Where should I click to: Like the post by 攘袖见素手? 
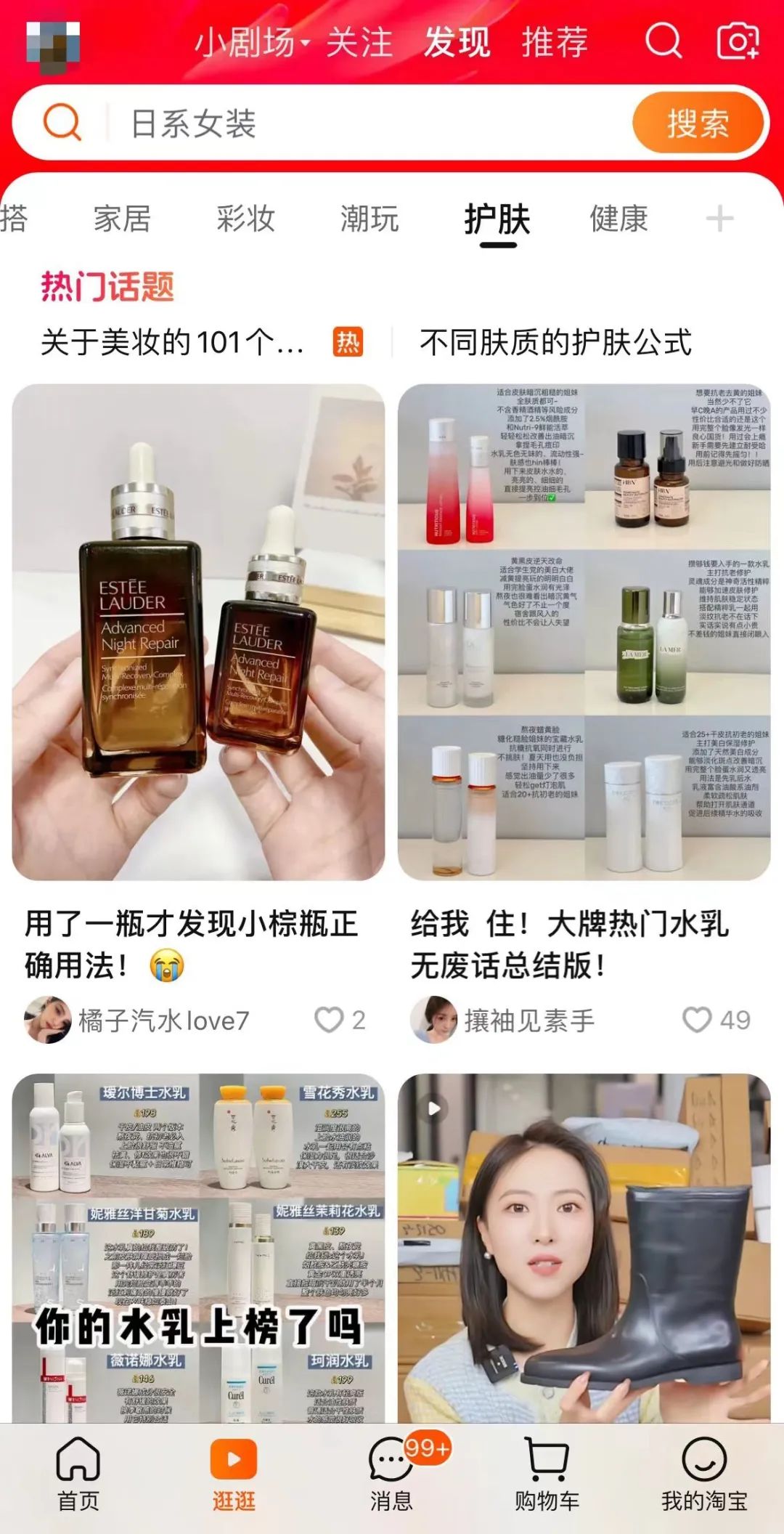(x=697, y=1020)
